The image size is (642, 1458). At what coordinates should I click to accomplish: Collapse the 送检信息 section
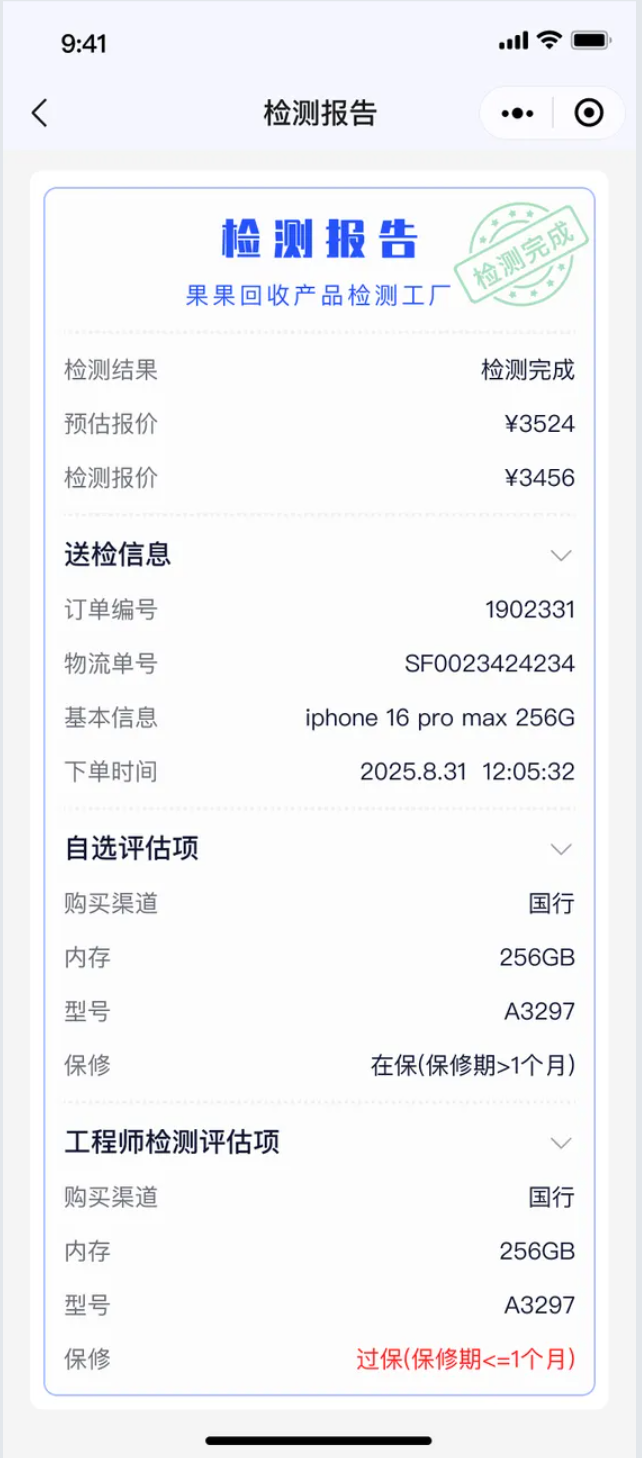pos(561,555)
